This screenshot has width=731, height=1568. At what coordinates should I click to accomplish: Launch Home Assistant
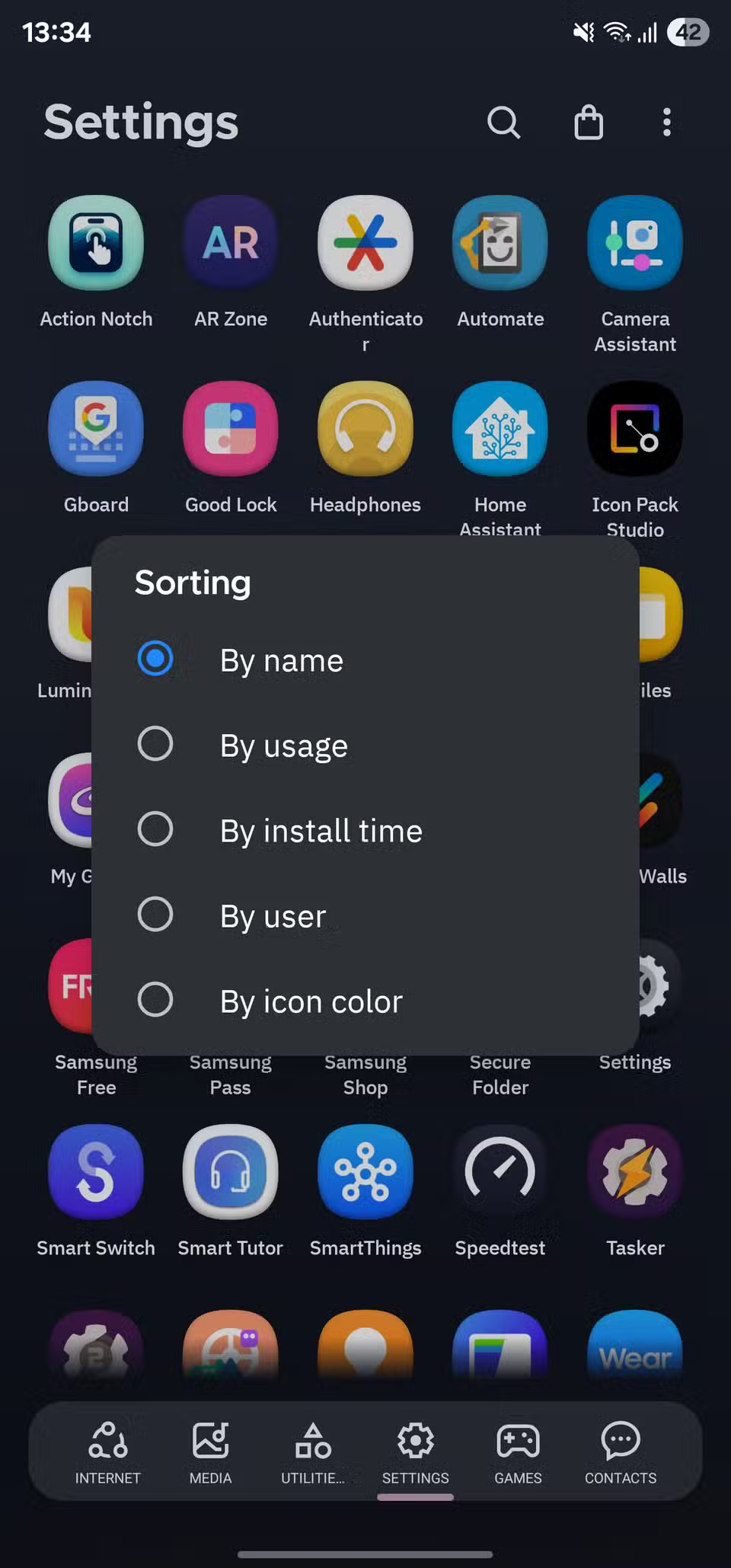pyautogui.click(x=500, y=428)
